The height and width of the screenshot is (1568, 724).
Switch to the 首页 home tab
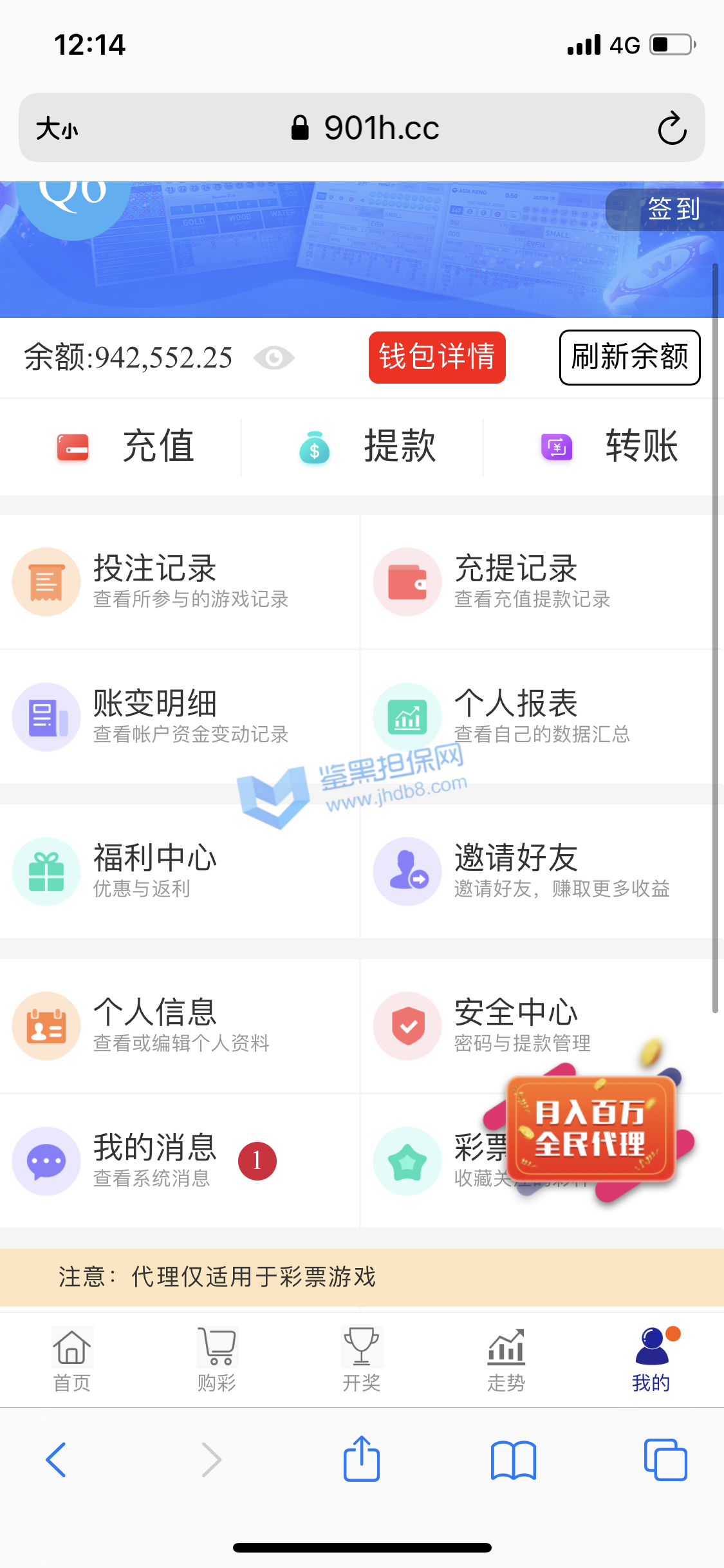point(72,1358)
